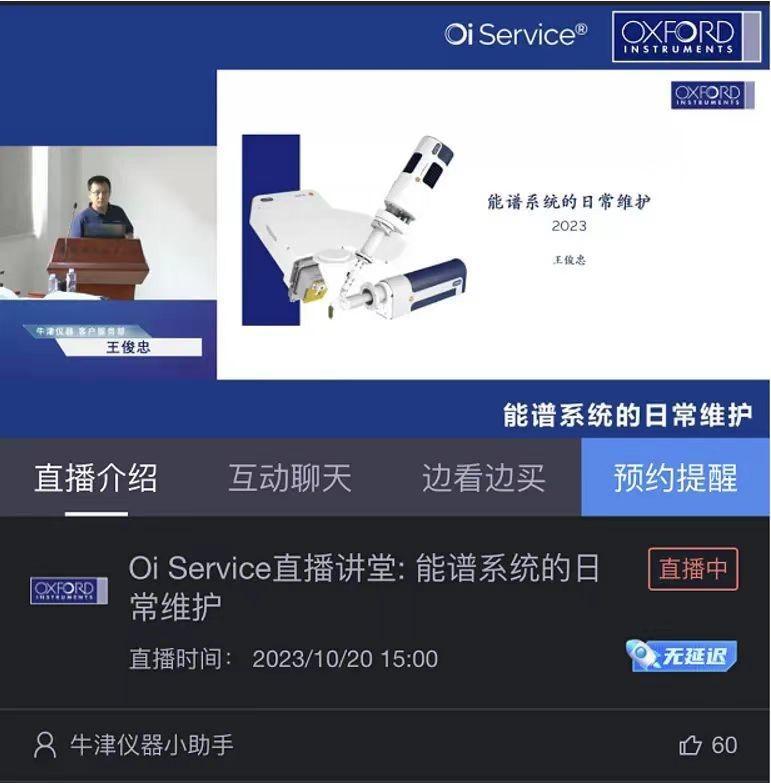Tap the 预约提醒 button
The height and width of the screenshot is (783, 771).
tap(675, 478)
